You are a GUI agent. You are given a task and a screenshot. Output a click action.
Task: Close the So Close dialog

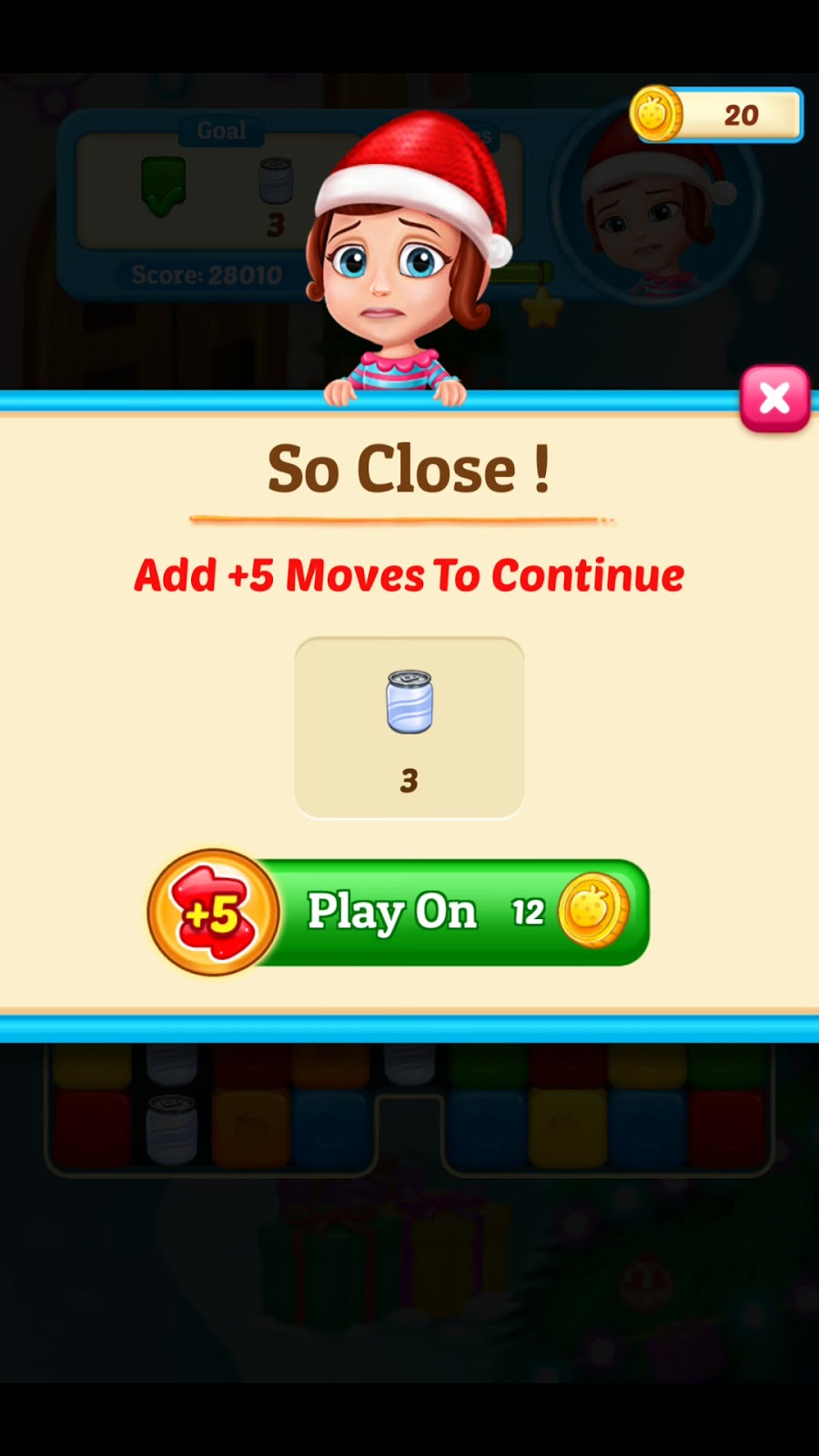pyautogui.click(x=774, y=399)
